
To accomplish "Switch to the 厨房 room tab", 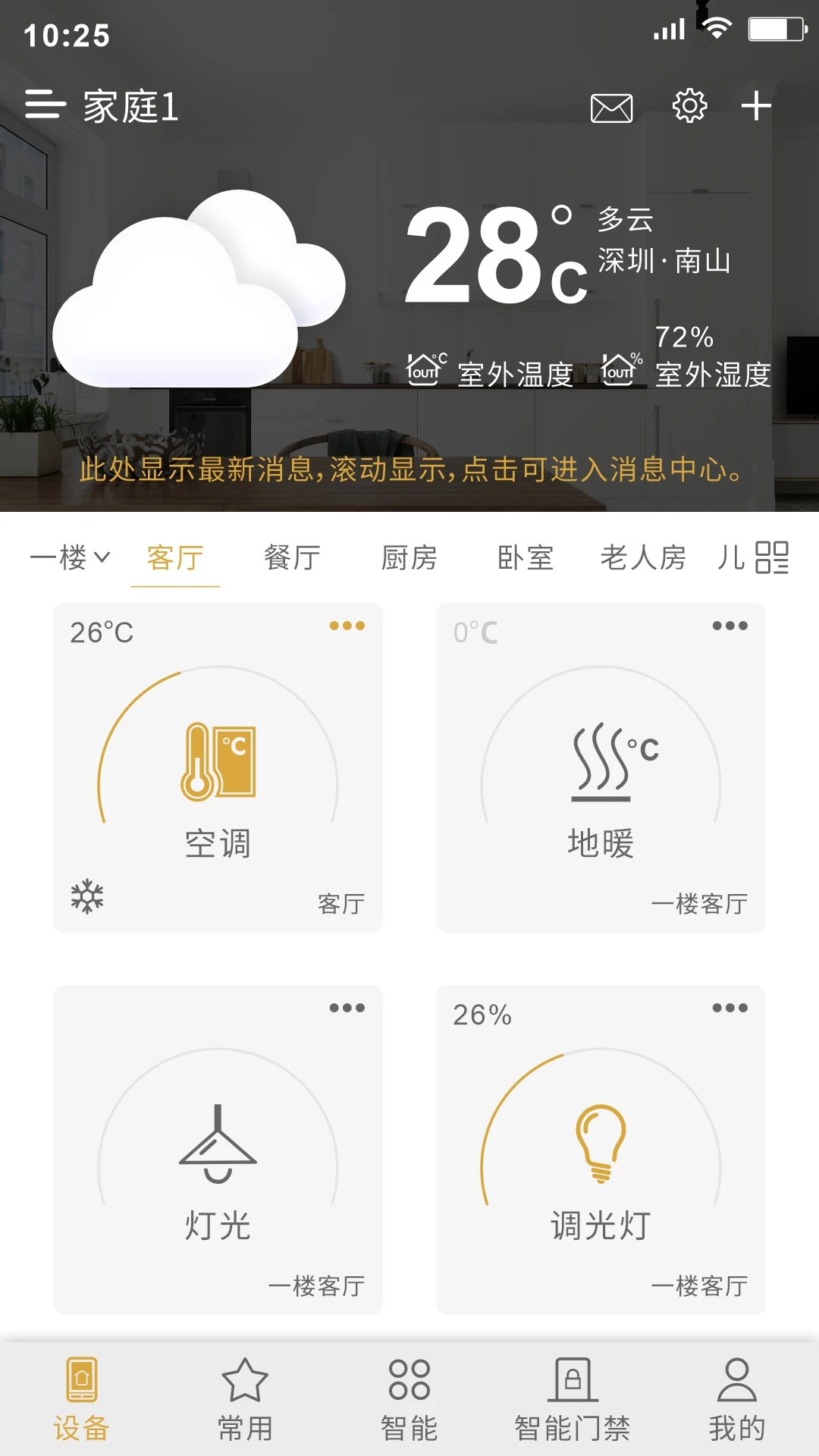I will [x=409, y=557].
